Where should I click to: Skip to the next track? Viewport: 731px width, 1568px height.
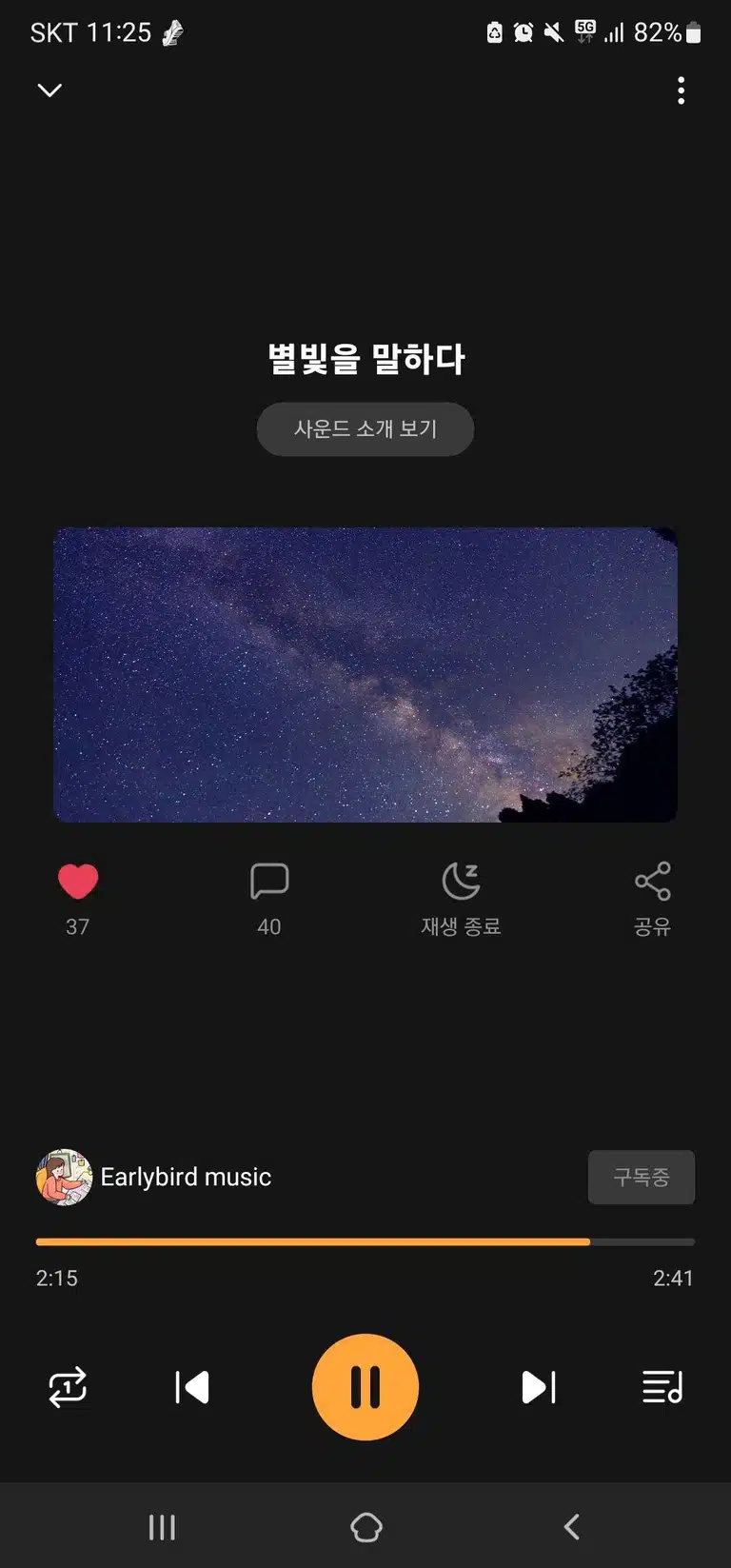[539, 1387]
